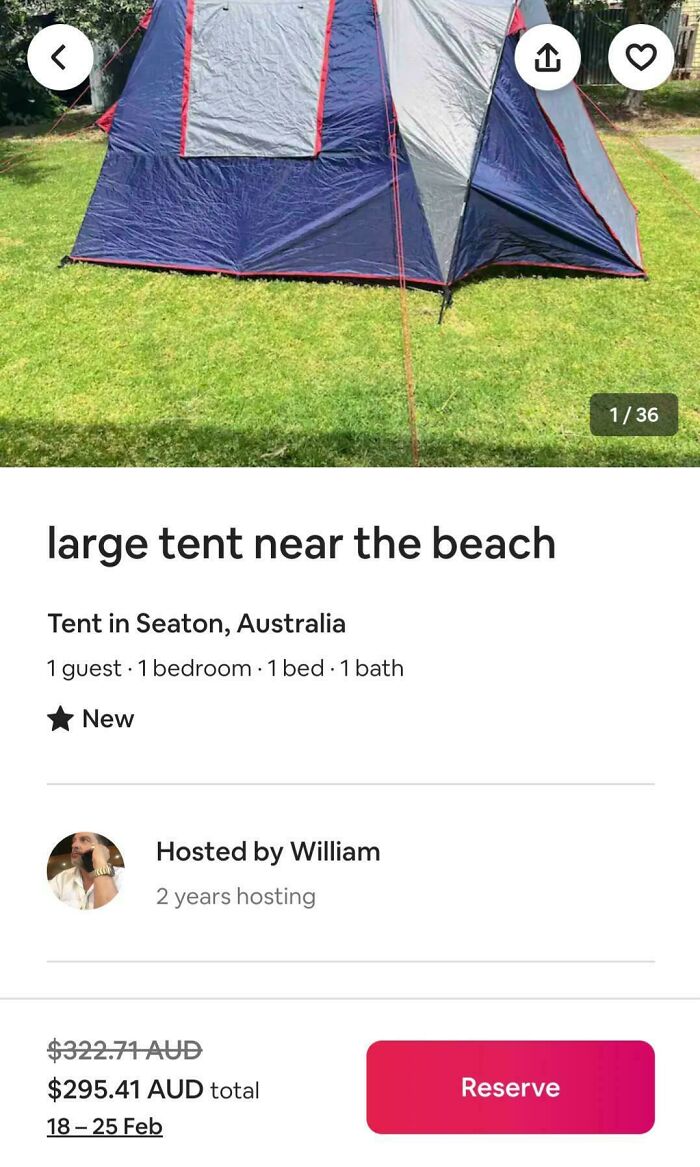Tap the Reserve button
The image size is (700, 1167).
(x=510, y=1087)
